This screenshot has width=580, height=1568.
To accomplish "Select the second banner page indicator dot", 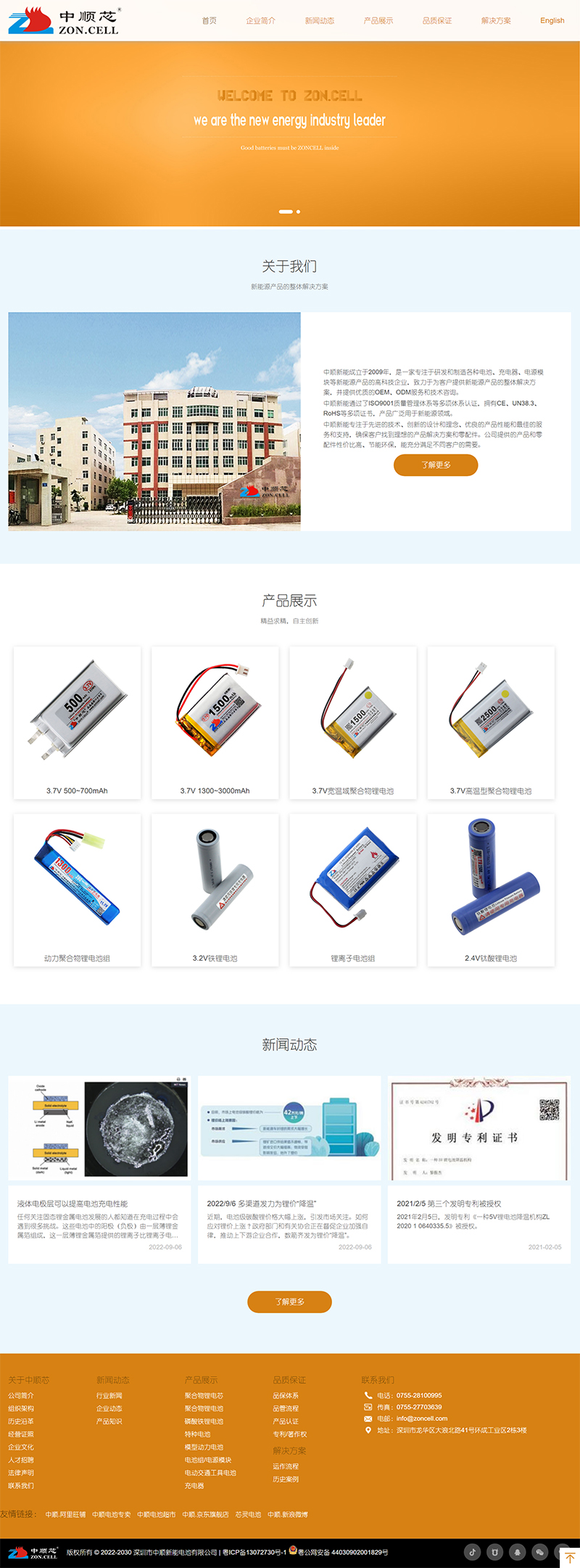I will (299, 212).
